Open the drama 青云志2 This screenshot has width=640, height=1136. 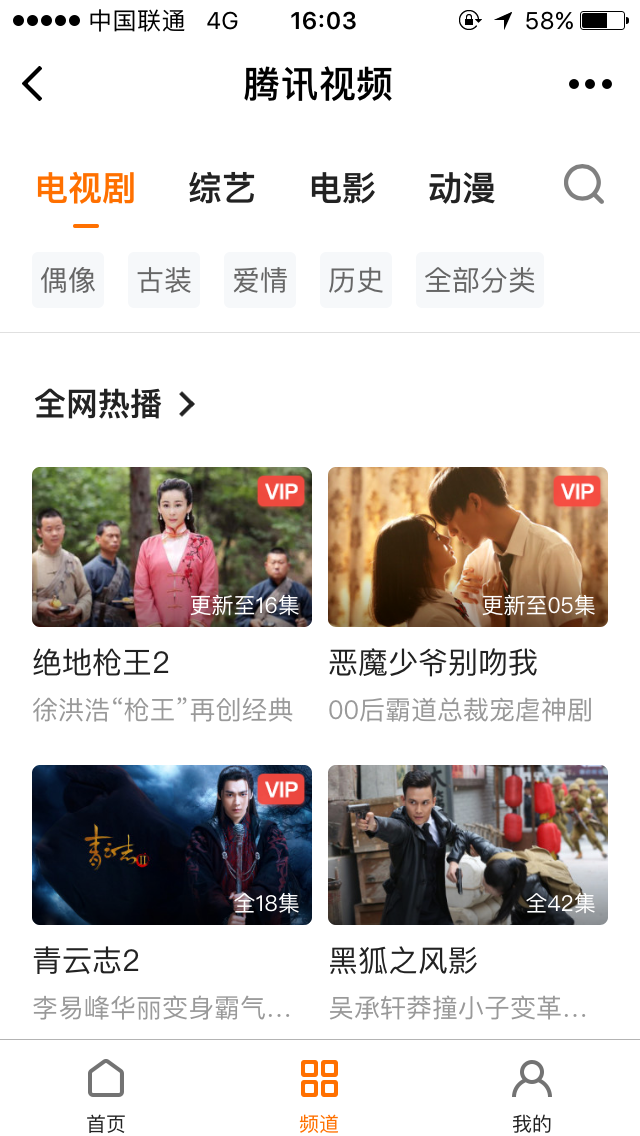click(172, 845)
